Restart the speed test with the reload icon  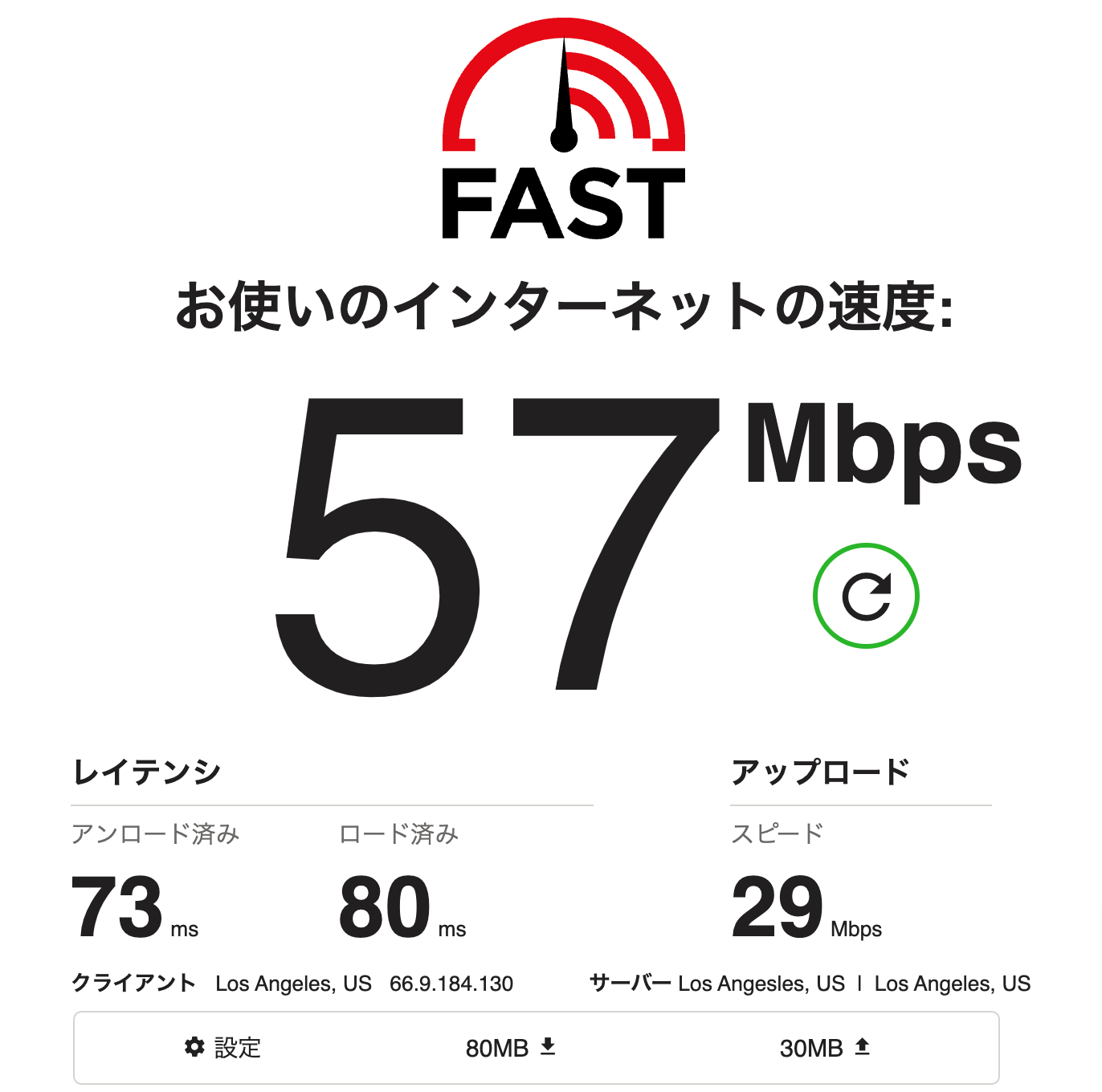click(866, 596)
